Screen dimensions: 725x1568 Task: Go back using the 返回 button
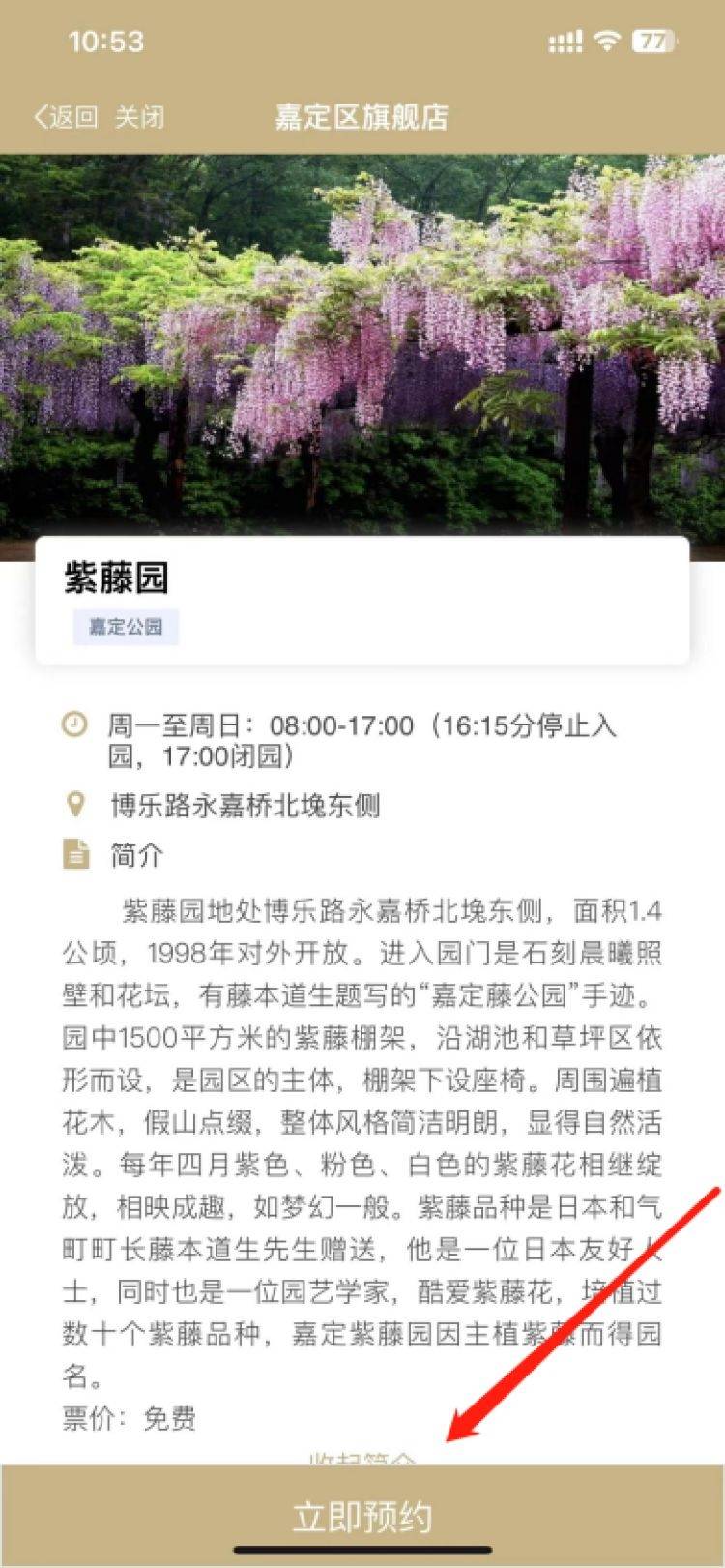66,118
